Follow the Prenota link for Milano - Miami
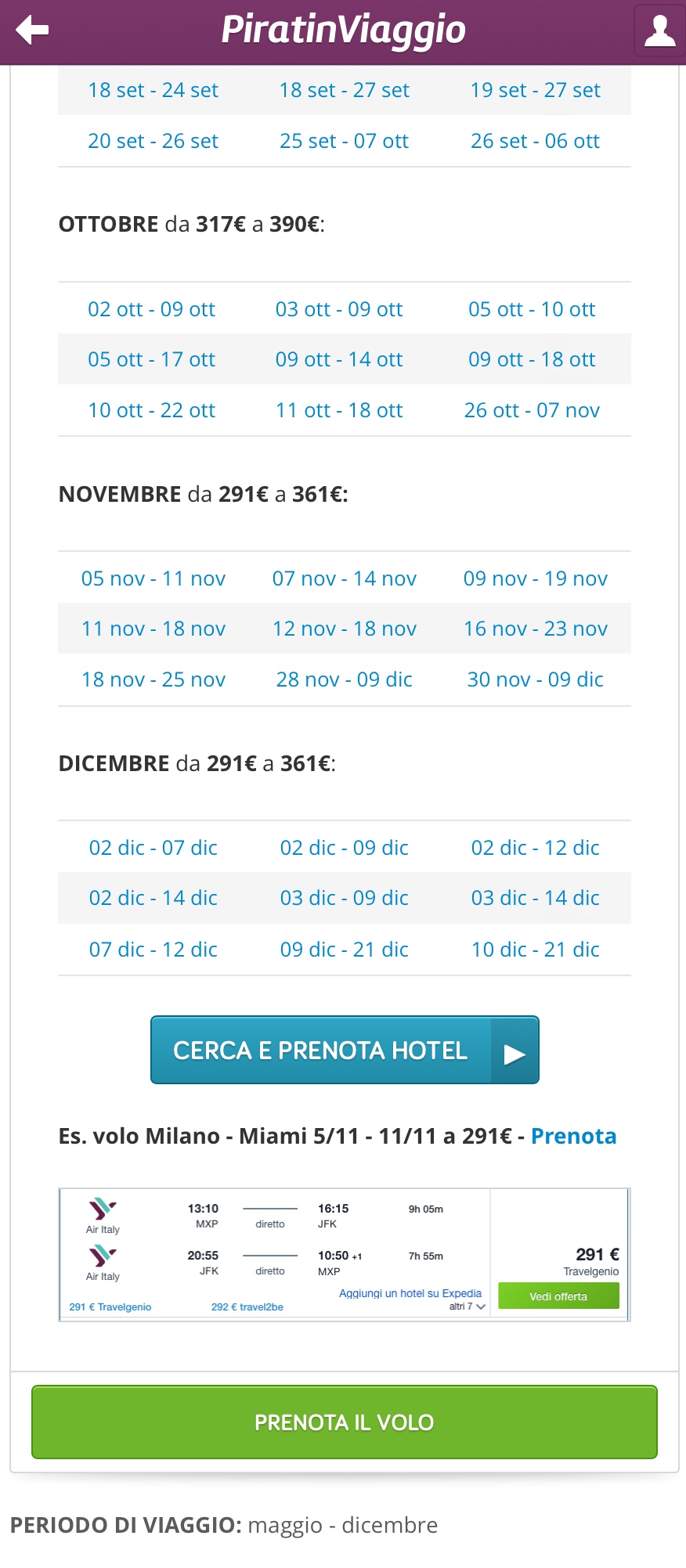This screenshot has width=686, height=1568. 573,1136
